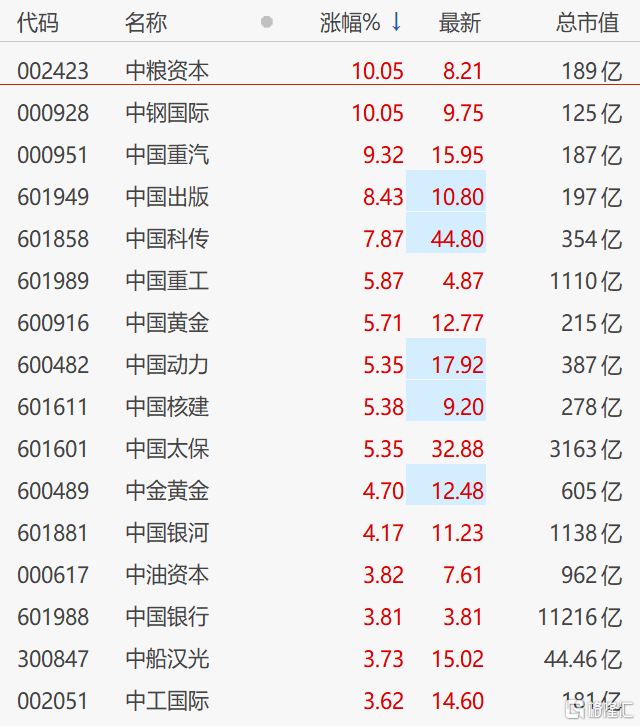Open the 中国核建 stock row
640x726 pixels.
[x=320, y=407]
